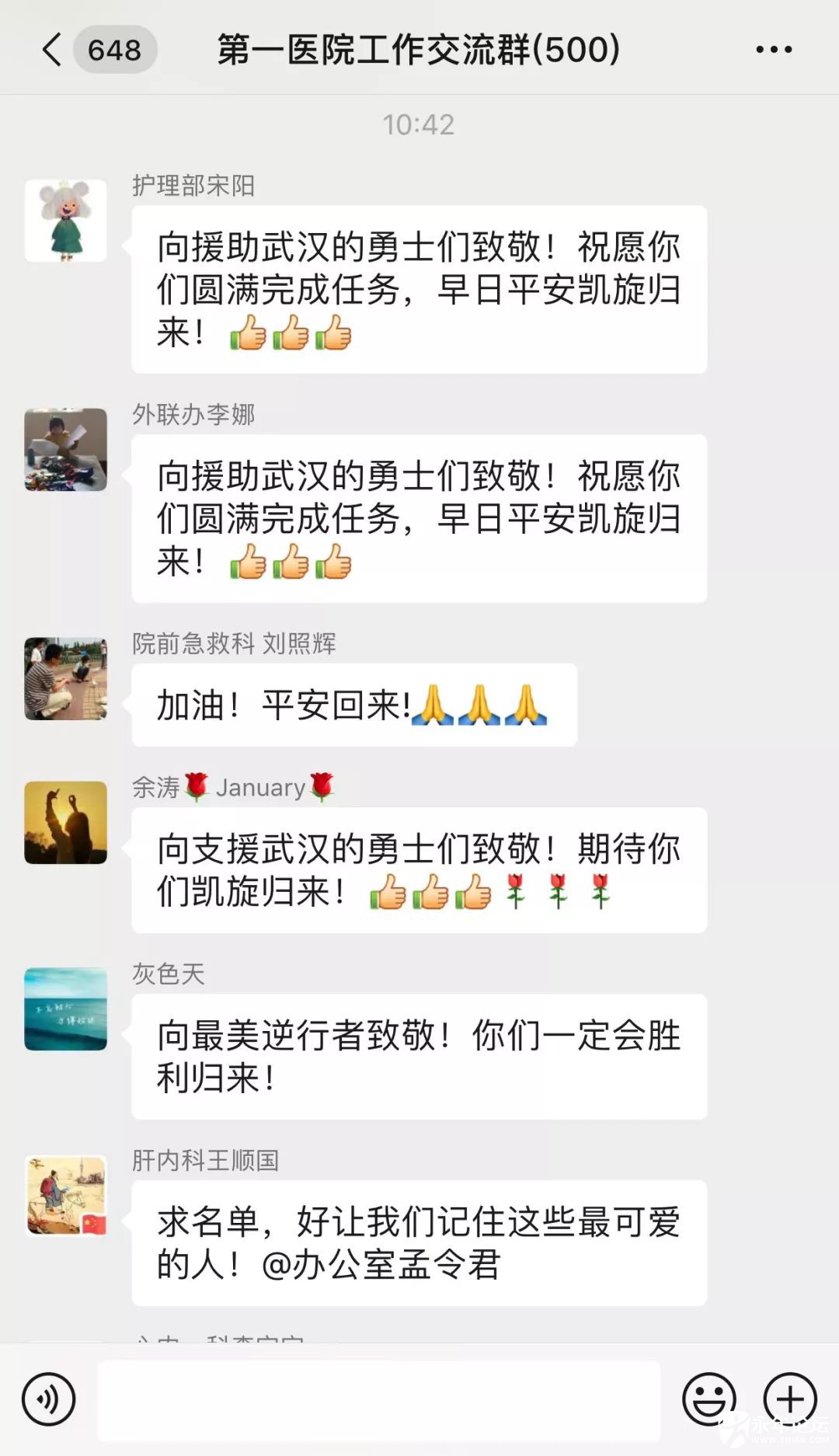View 外联办李娜's avatar profile
The image size is (839, 1456).
pyautogui.click(x=66, y=449)
